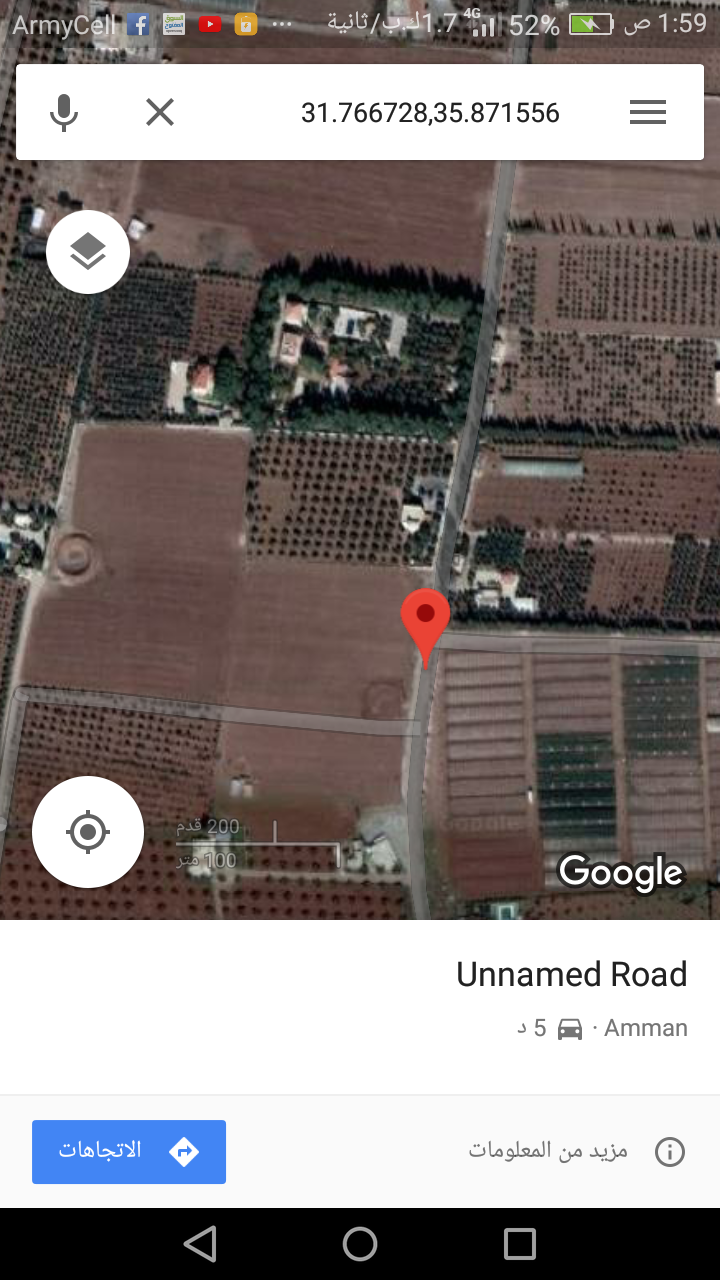Image resolution: width=720 pixels, height=1280 pixels.
Task: Get directions with the blue الاتجاهات button
Action: pyautogui.click(x=129, y=1152)
